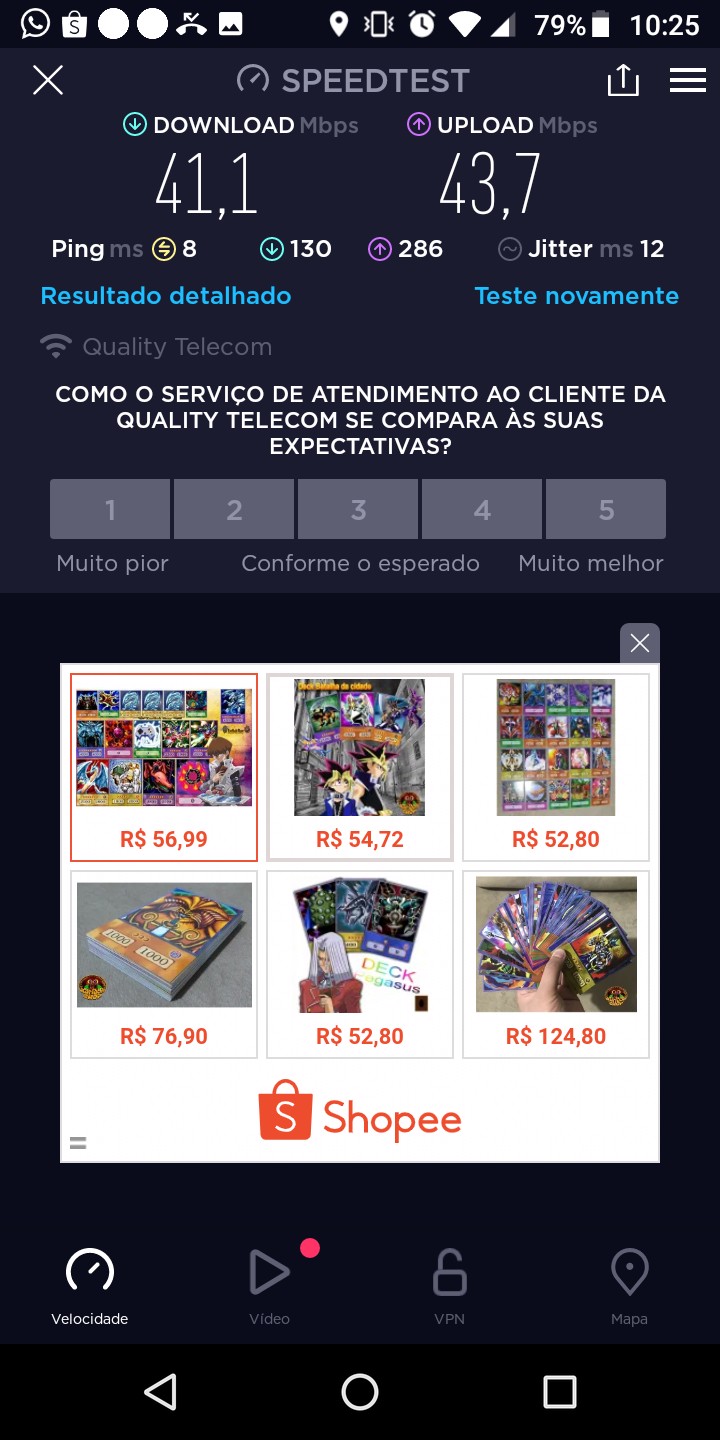Viewport: 720px width, 1440px height.
Task: Close the speed test result
Action: 48,80
